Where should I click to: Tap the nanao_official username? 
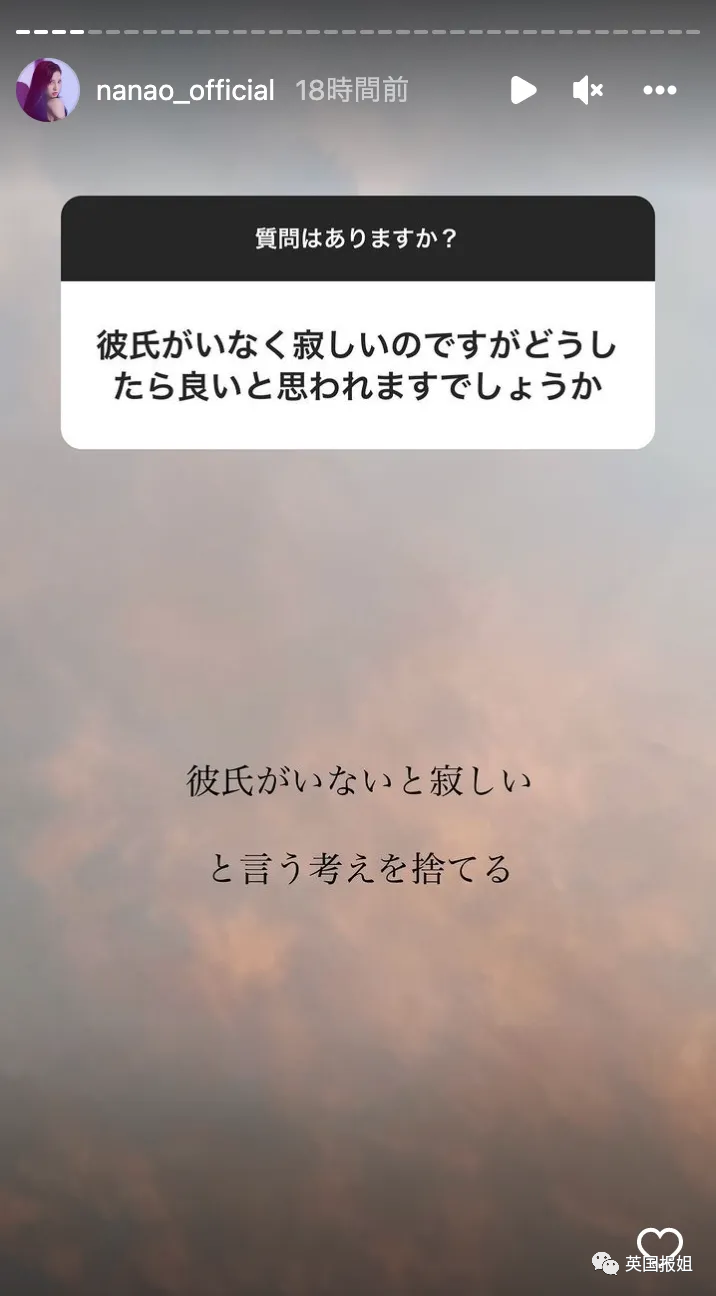coord(185,91)
